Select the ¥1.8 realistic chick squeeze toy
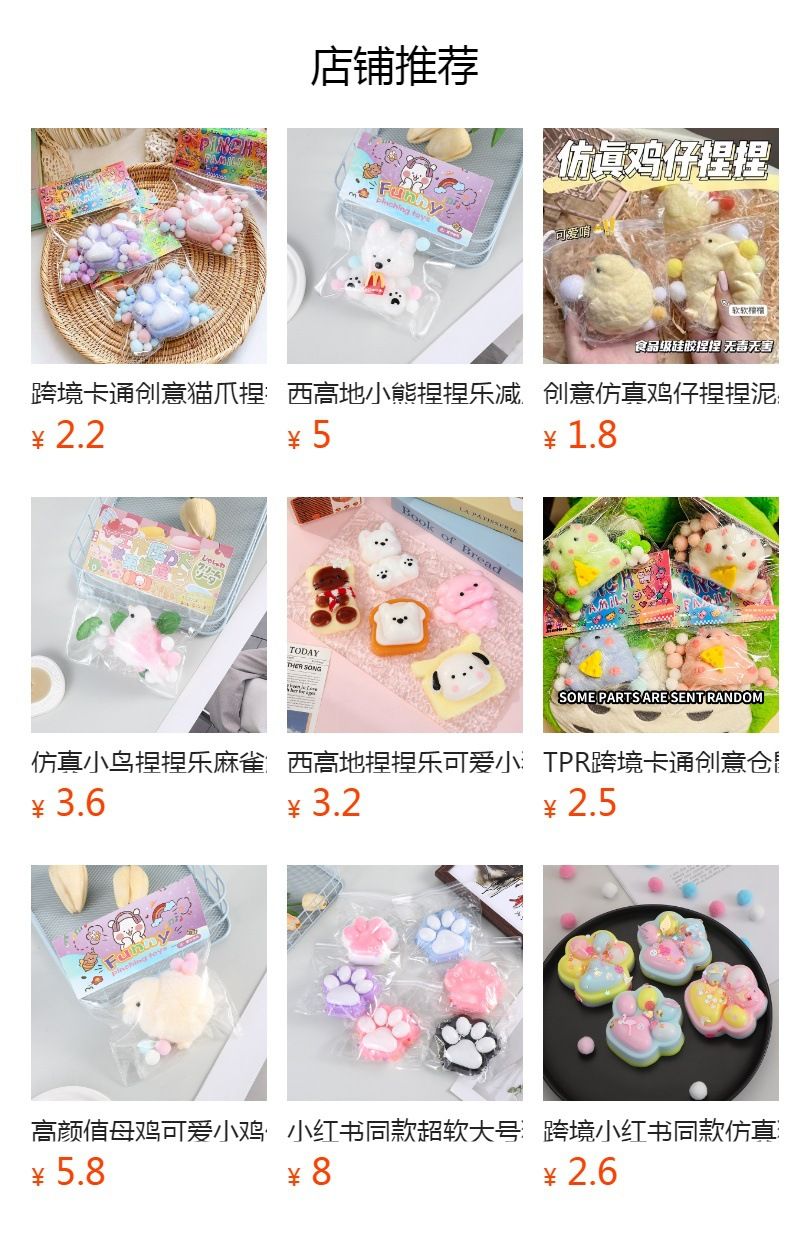Viewport: 790px width, 1236px height. tap(660, 246)
